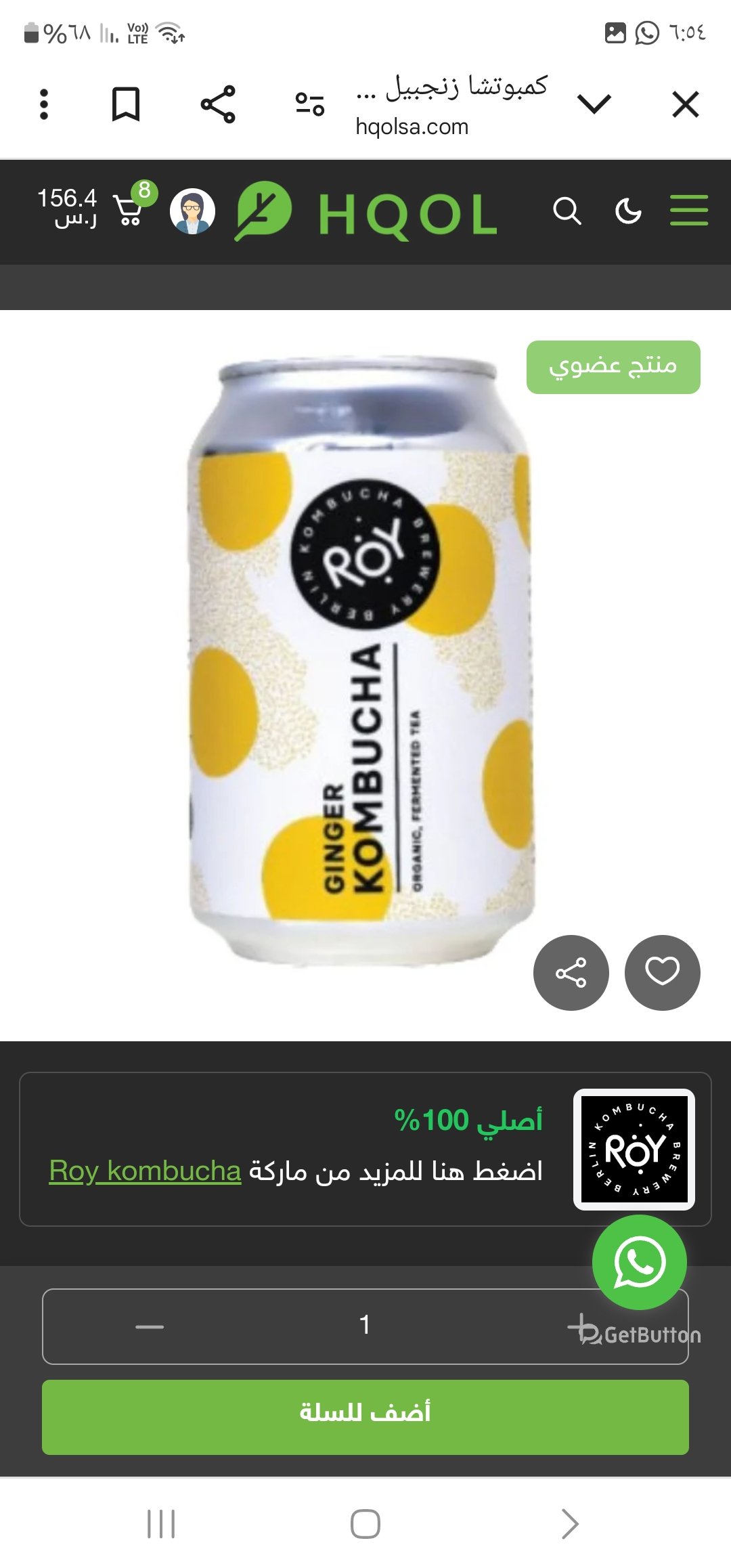
Task: Open the Roy kombucha brand link
Action: pos(145,1171)
